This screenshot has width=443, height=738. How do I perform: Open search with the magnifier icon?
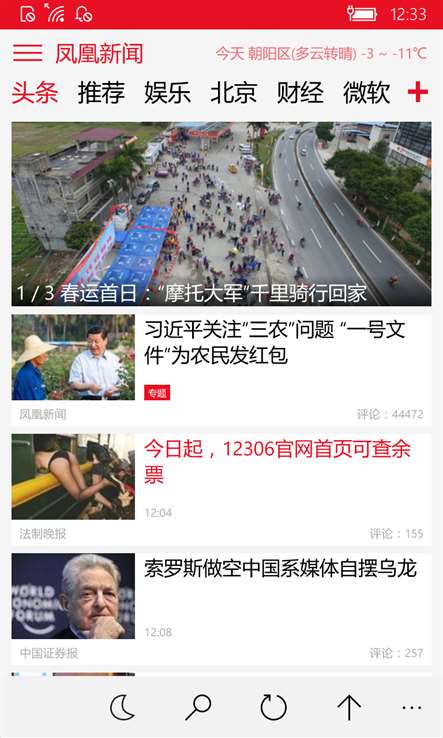coord(198,707)
